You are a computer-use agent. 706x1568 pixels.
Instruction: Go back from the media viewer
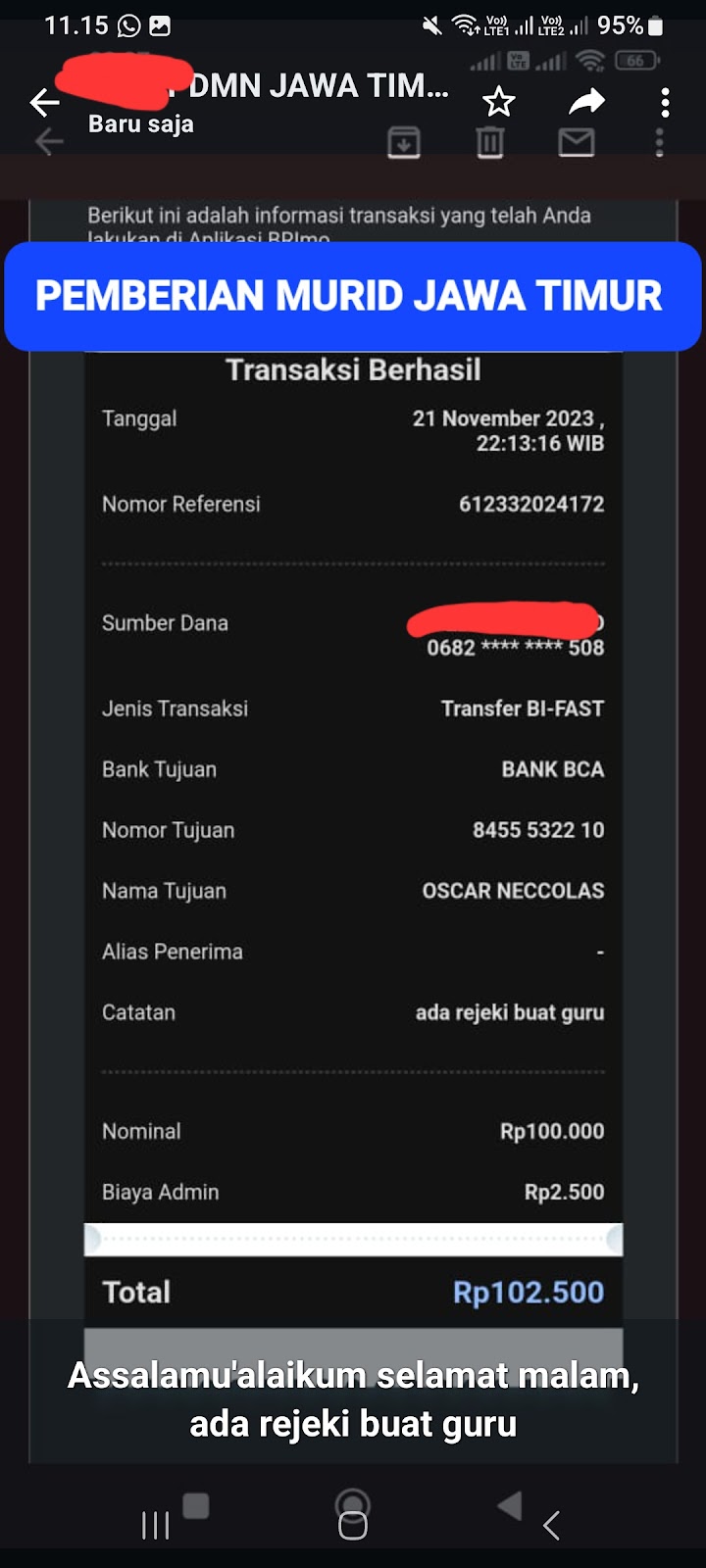44,102
